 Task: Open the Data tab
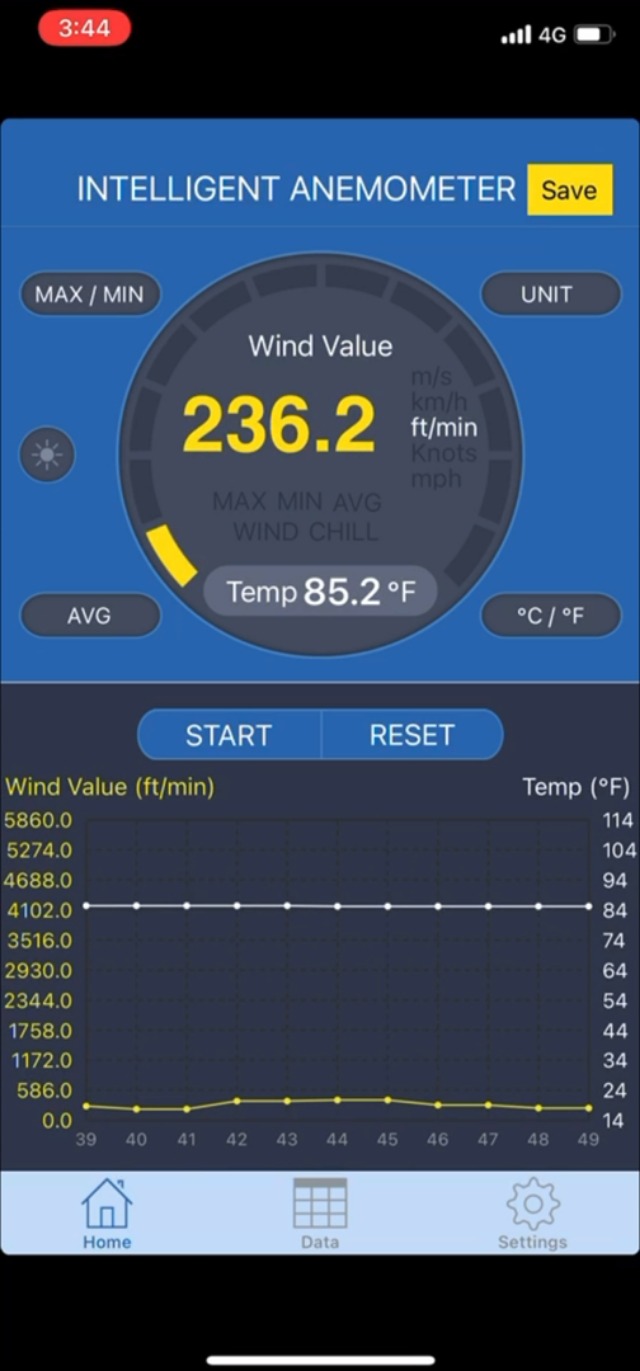coord(320,1213)
